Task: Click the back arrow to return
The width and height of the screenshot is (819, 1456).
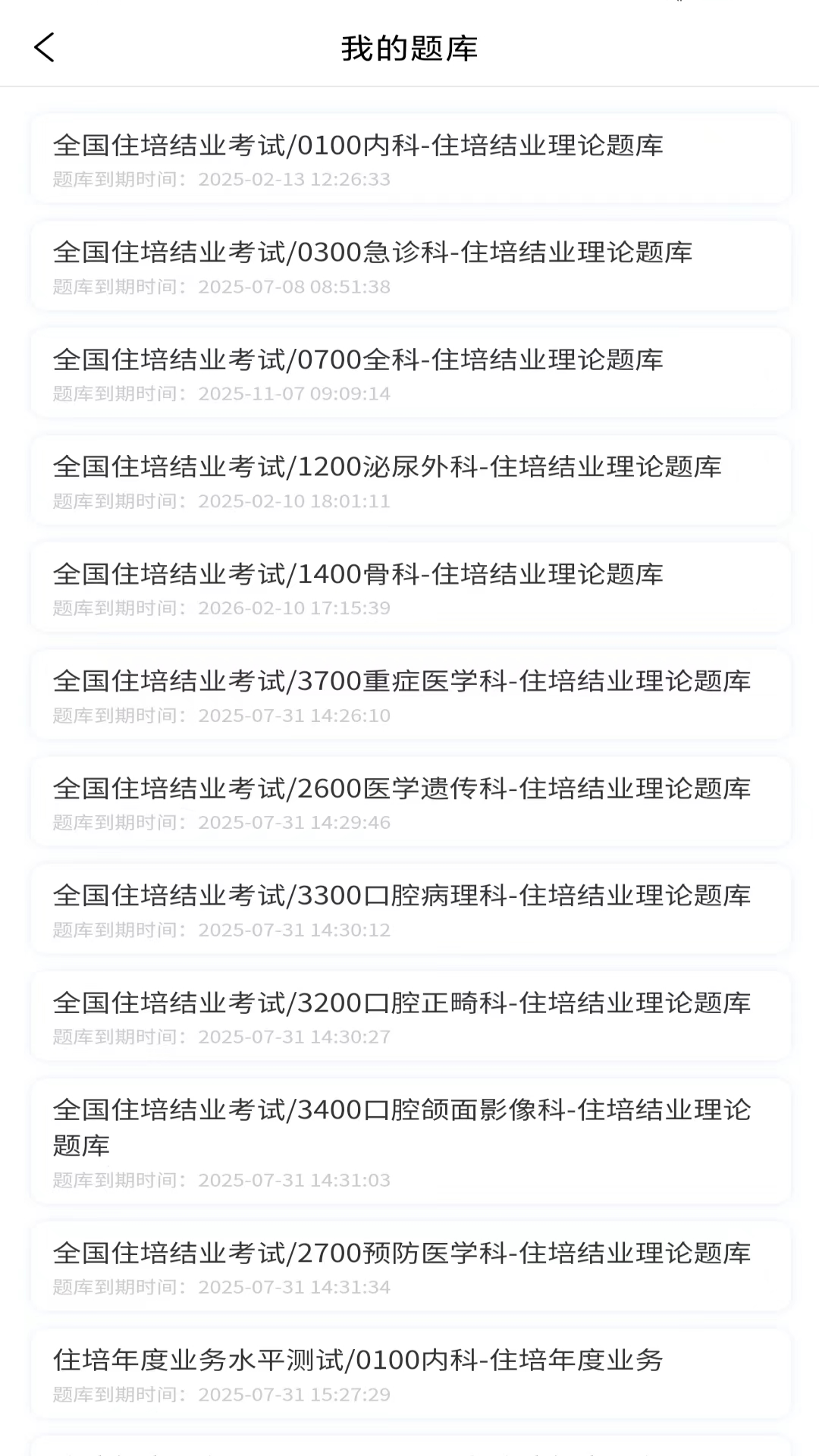Action: [45, 47]
